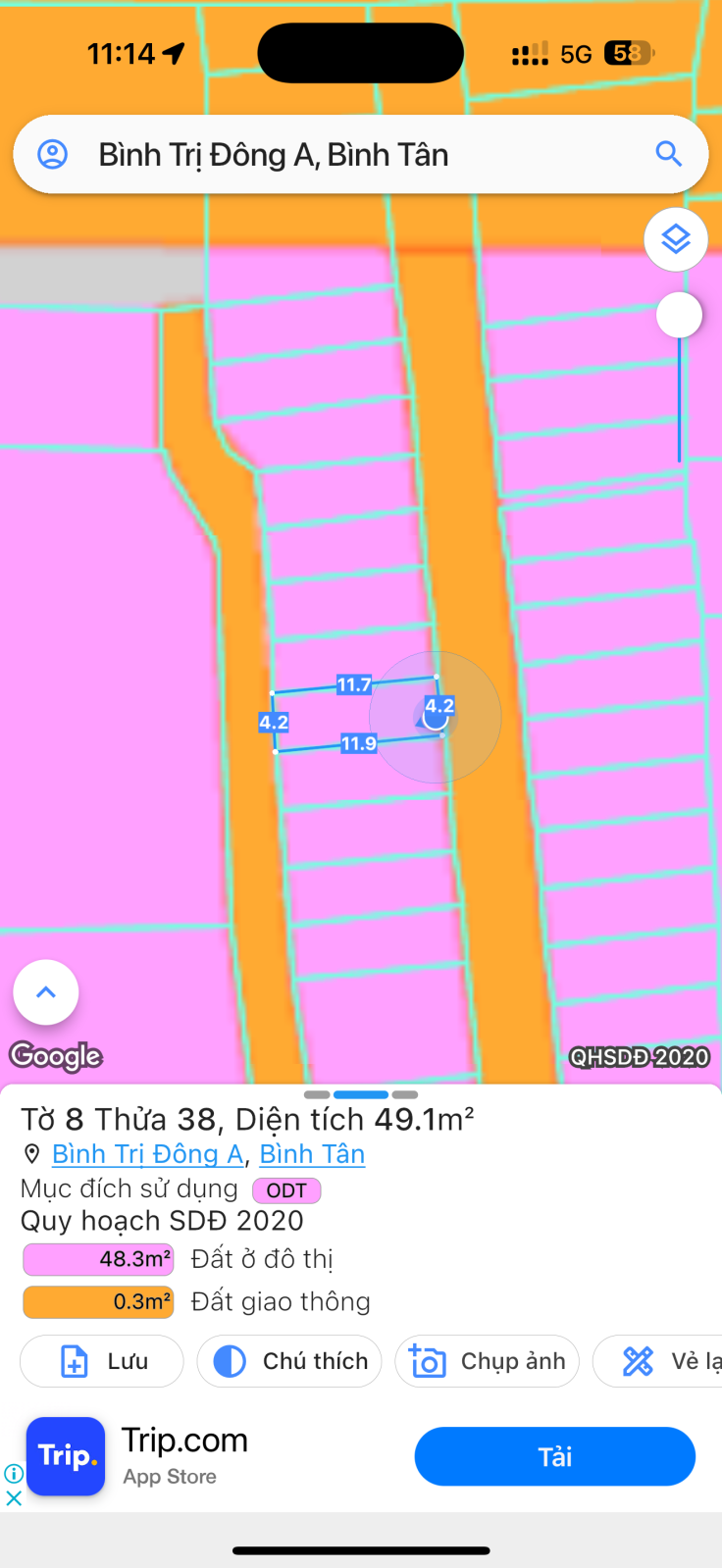Viewport: 722px width, 1568px height.
Task: Open the map layers button
Action: pyautogui.click(x=676, y=239)
